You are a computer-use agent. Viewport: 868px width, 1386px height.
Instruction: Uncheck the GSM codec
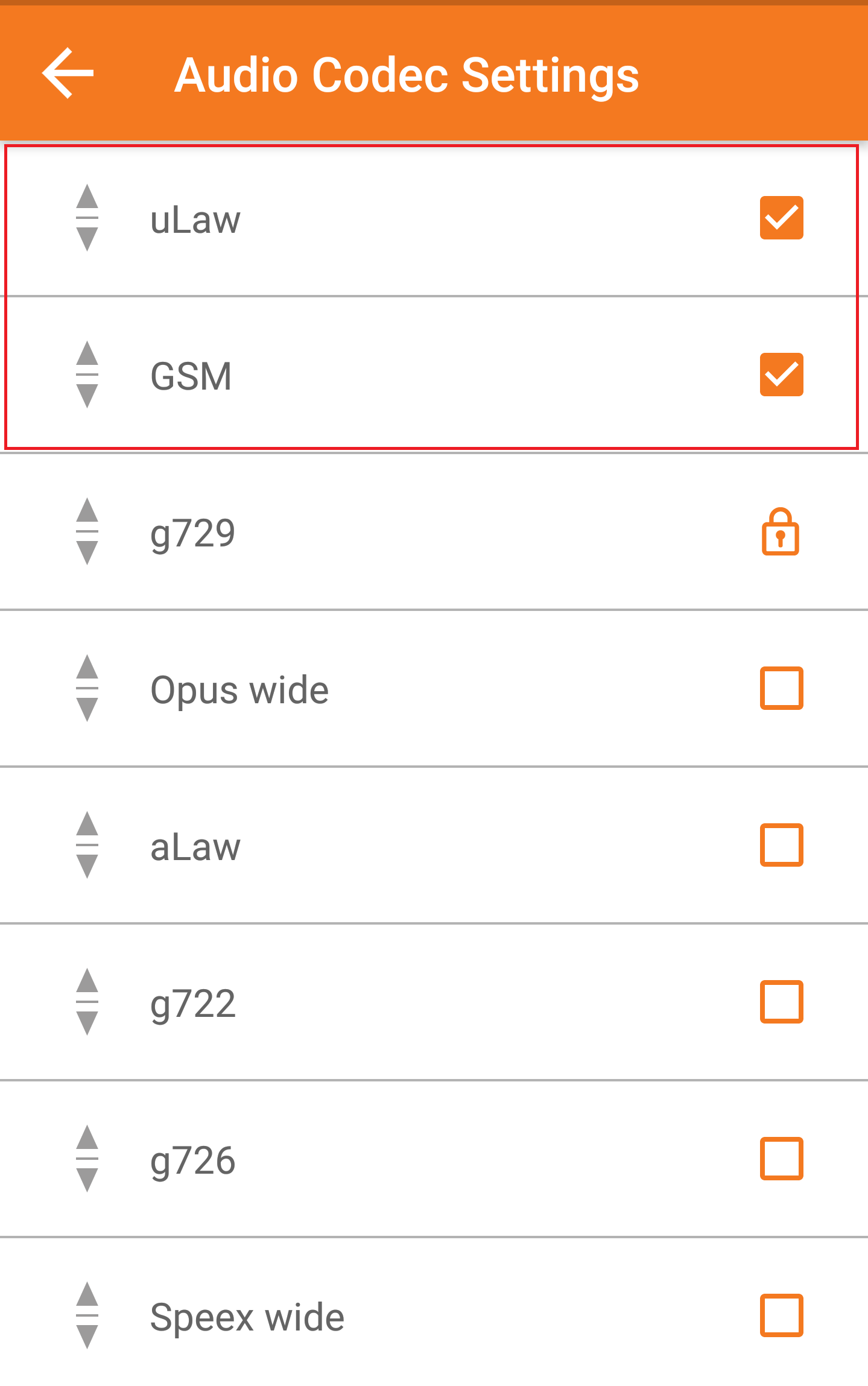click(781, 375)
